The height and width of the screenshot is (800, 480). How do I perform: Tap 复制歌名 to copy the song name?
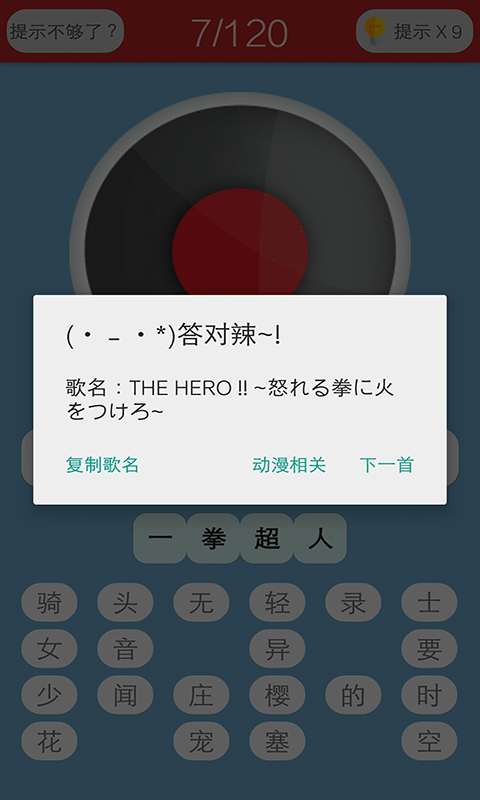pos(102,465)
